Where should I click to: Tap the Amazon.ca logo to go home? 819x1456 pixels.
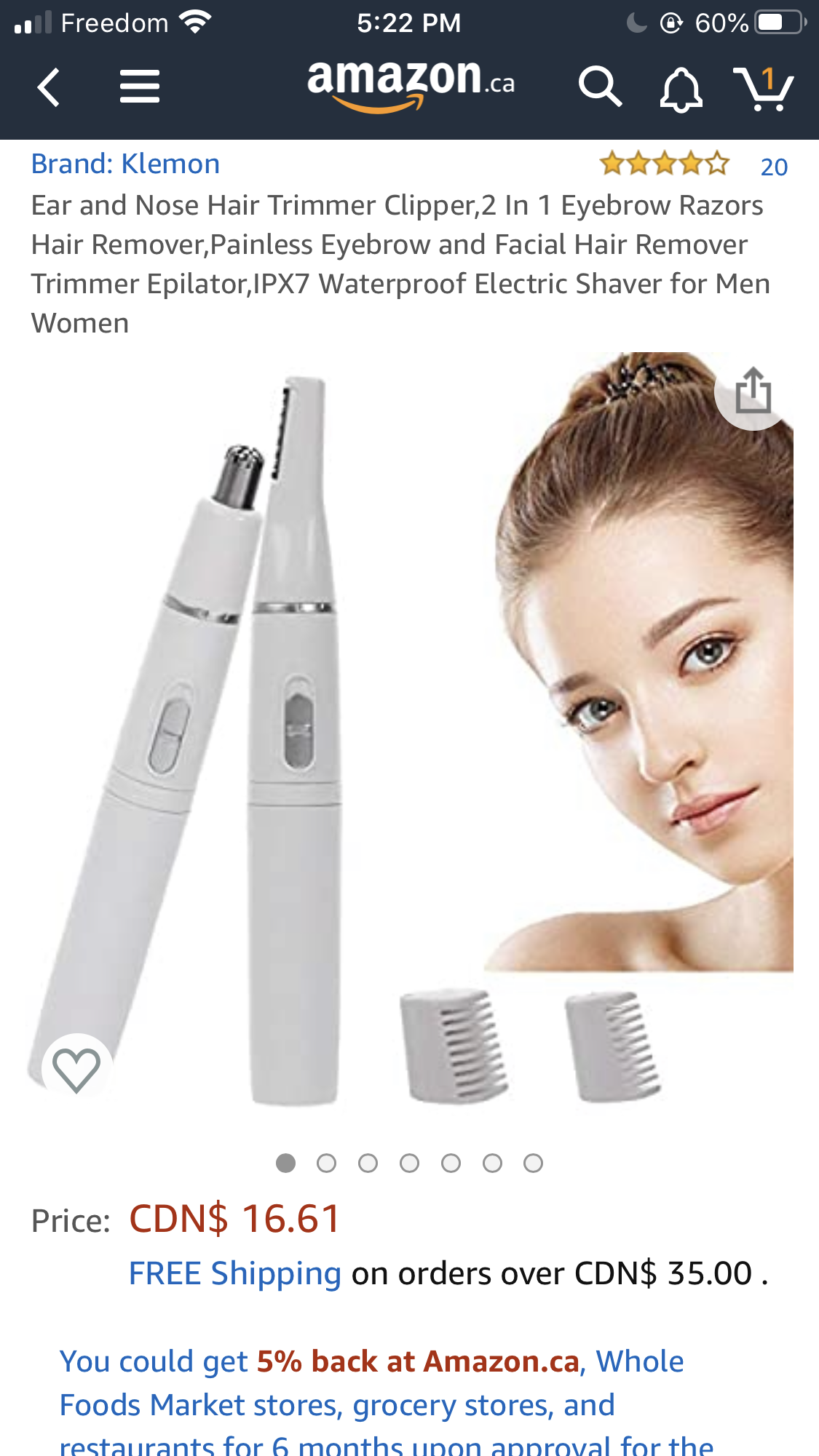pos(411,87)
